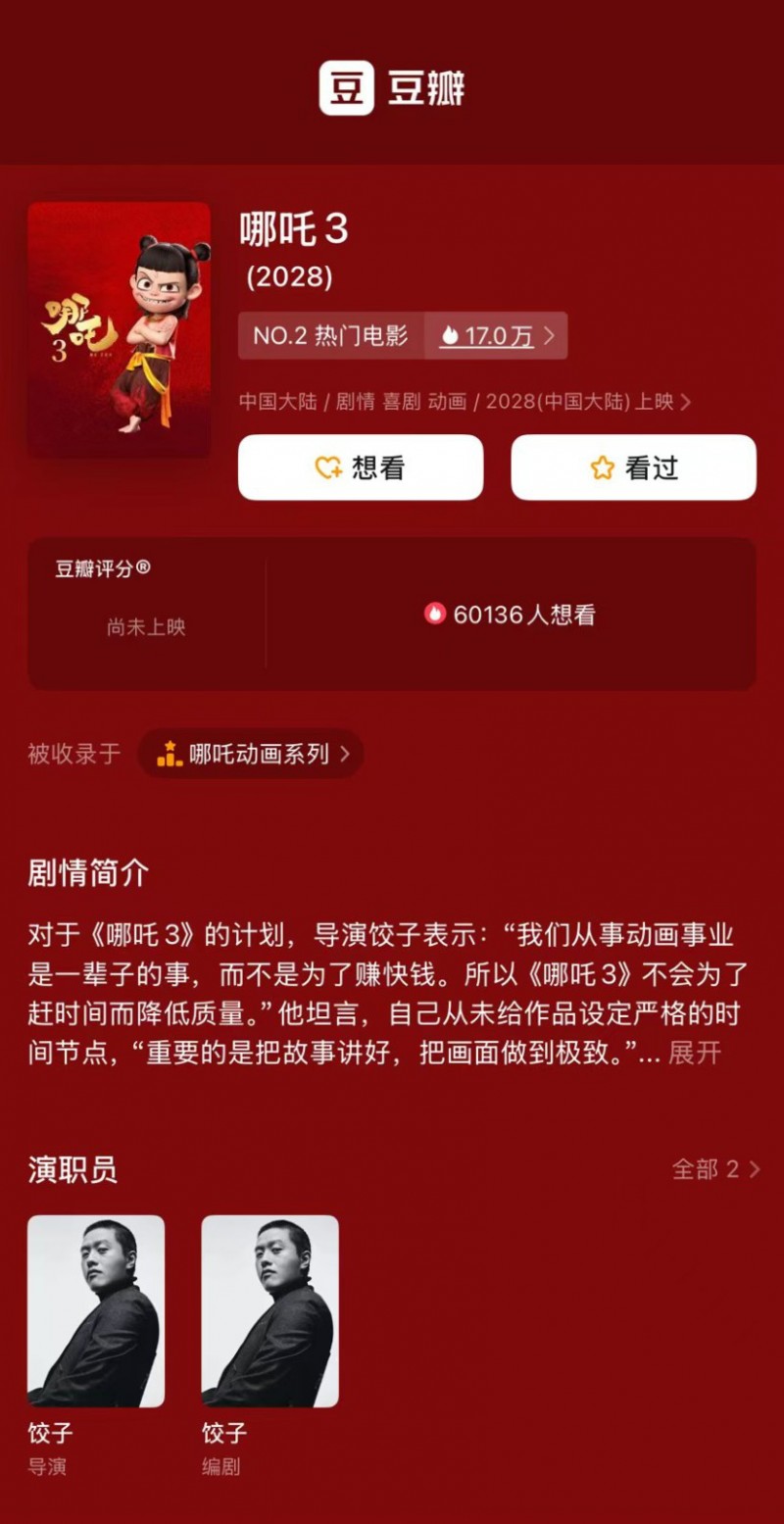Screen dimensions: 784x1524
Task: Click the star icon inside the 看过 button
Action: [602, 467]
